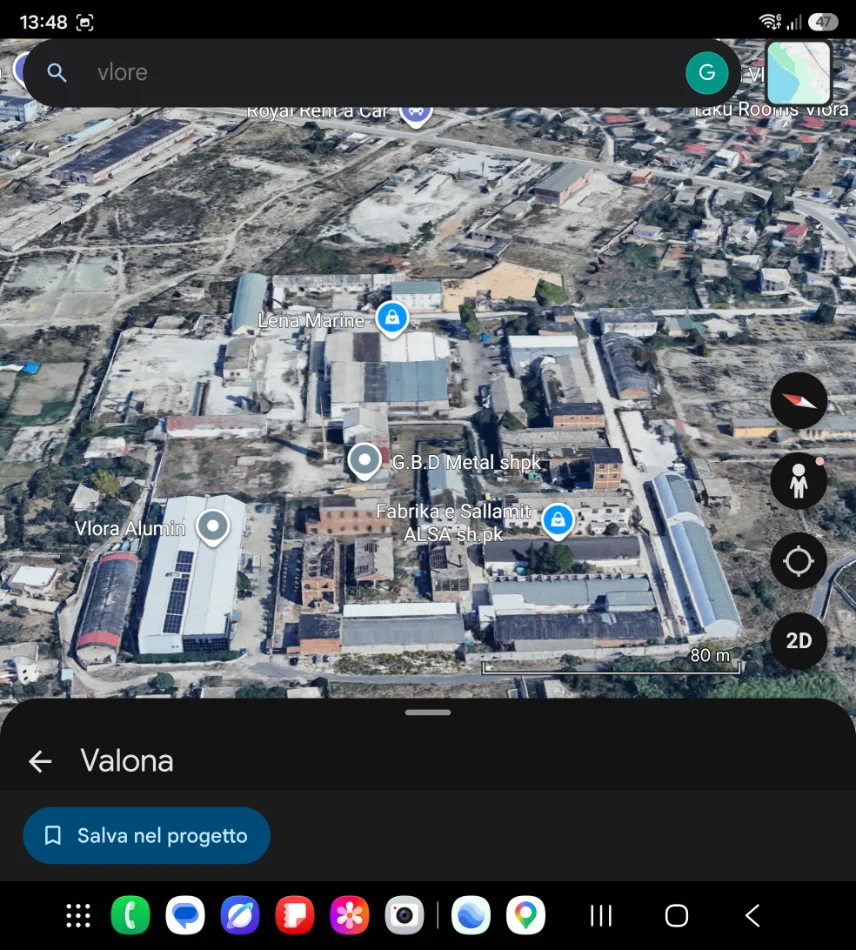This screenshot has width=856, height=950.
Task: Activate the Street View pegman
Action: [798, 481]
